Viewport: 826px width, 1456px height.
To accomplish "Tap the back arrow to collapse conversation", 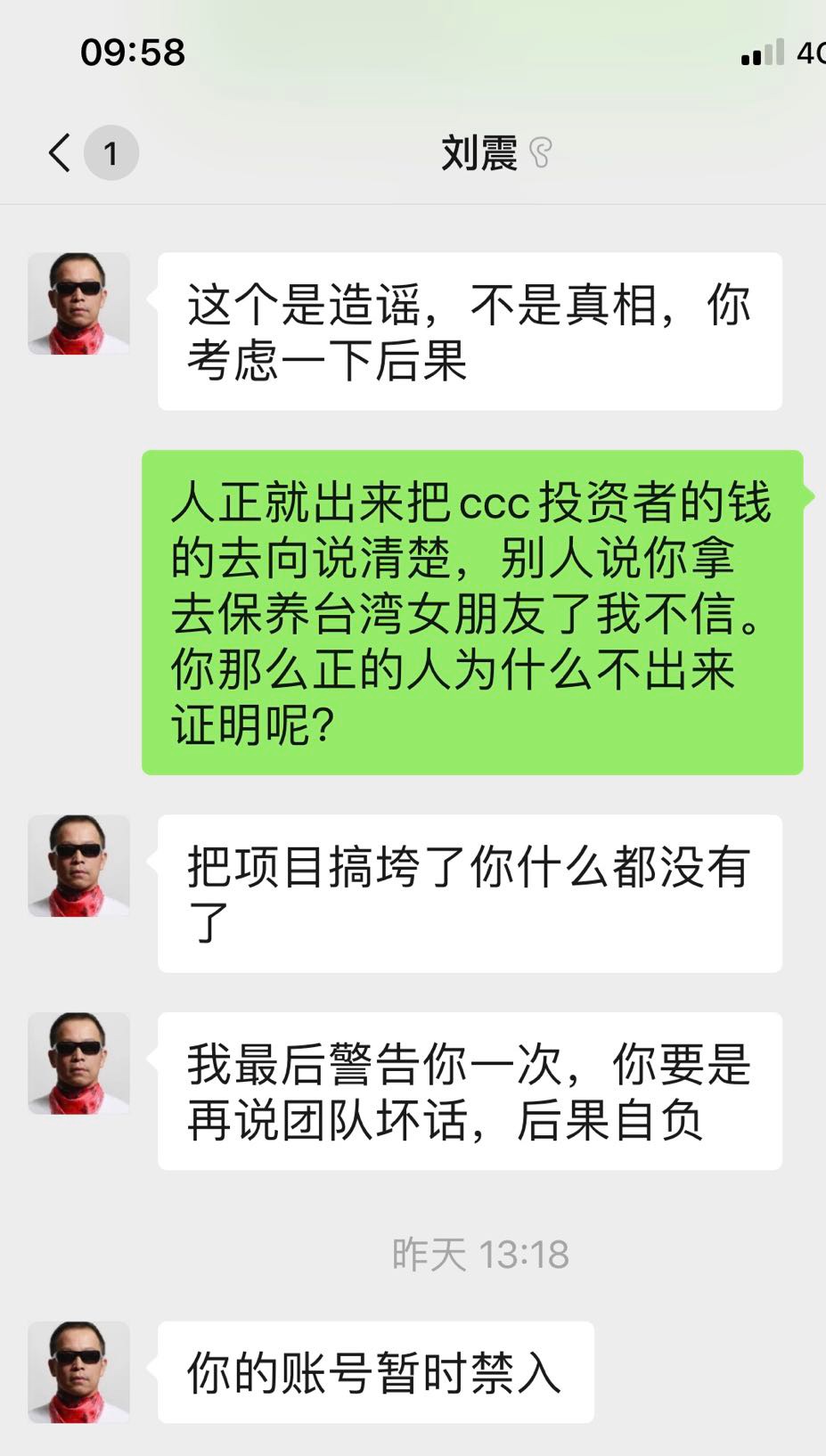I will tap(60, 153).
